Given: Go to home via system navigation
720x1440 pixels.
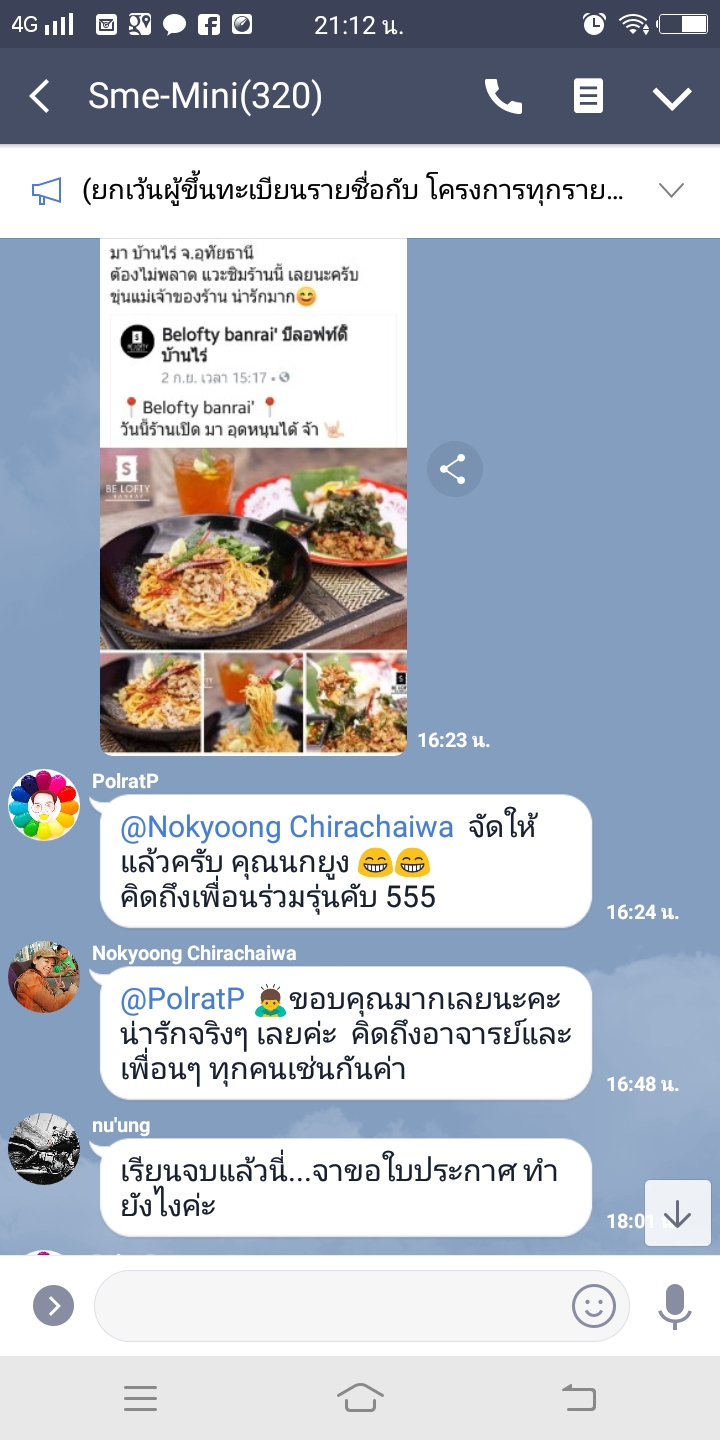Looking at the screenshot, I should (x=360, y=1397).
